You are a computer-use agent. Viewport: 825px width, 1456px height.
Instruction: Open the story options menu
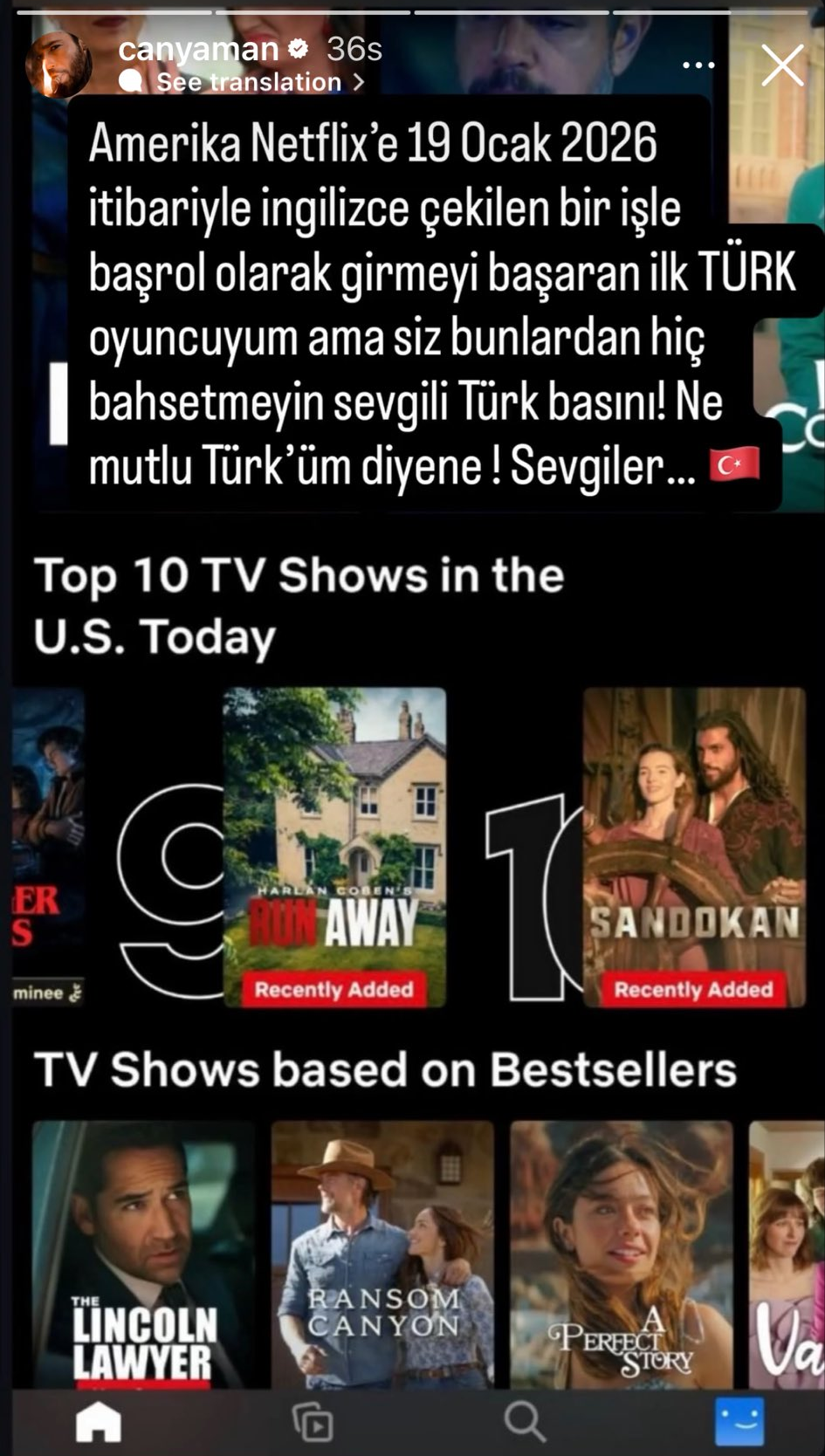tap(698, 65)
